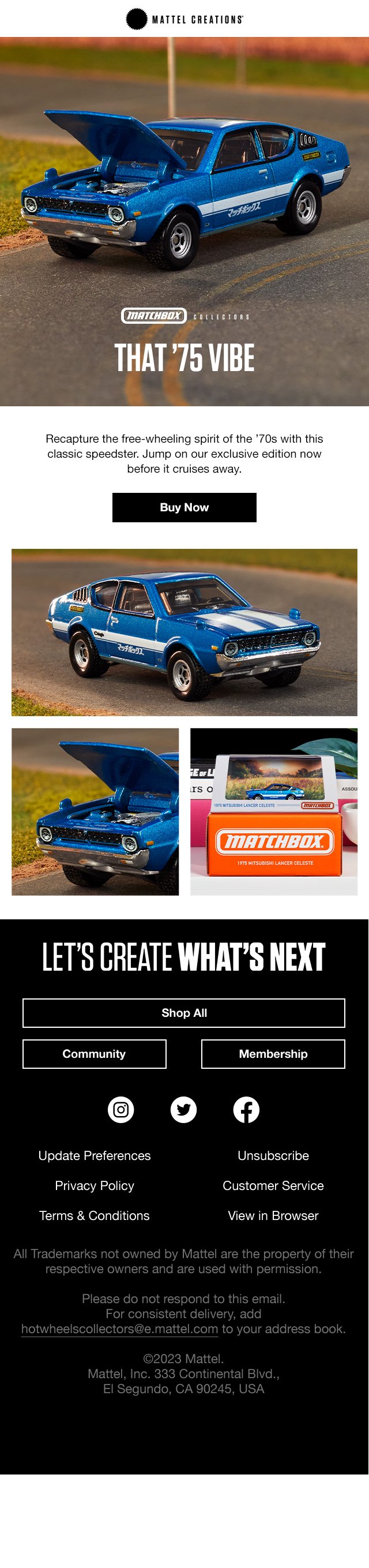Go to the Community page
The width and height of the screenshot is (369, 1568).
[94, 1054]
